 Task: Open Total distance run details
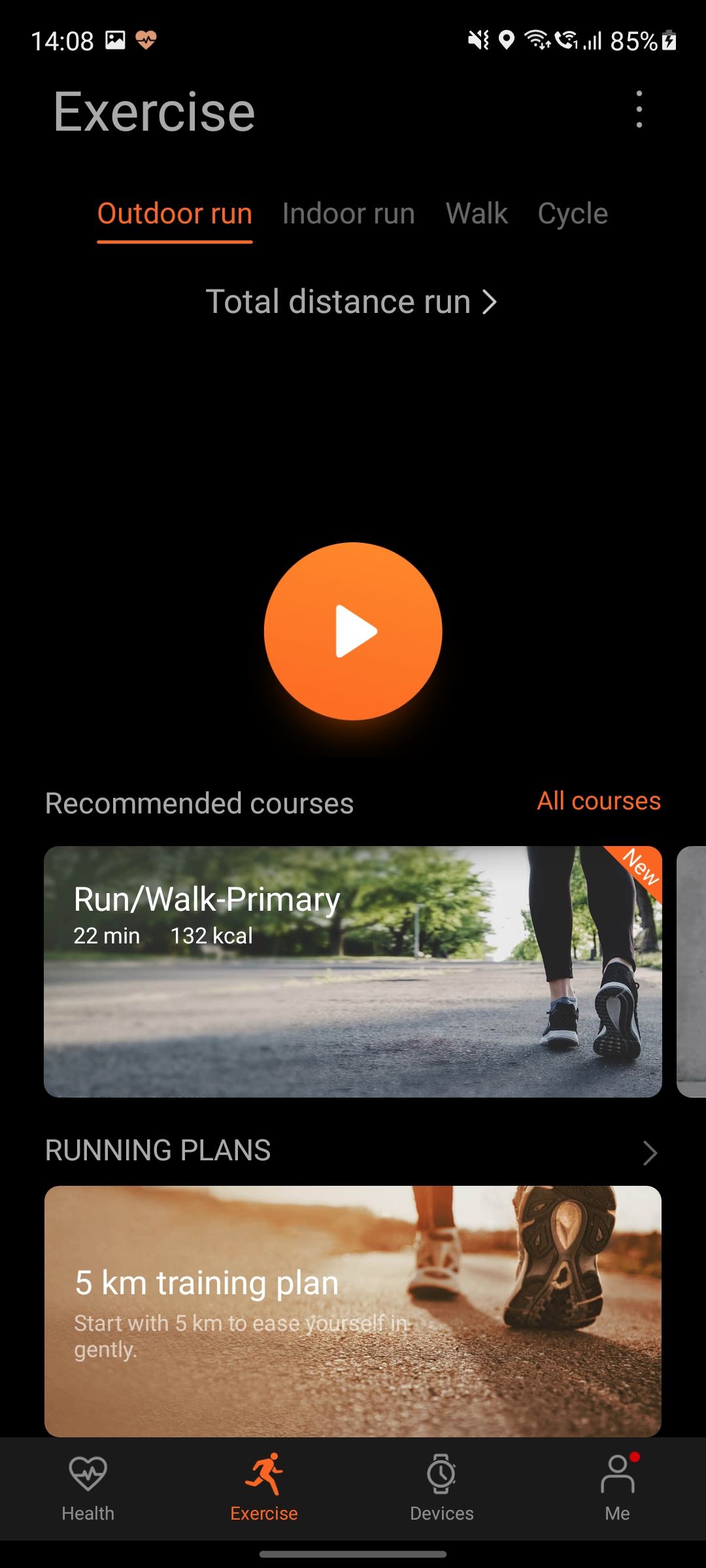coord(352,302)
